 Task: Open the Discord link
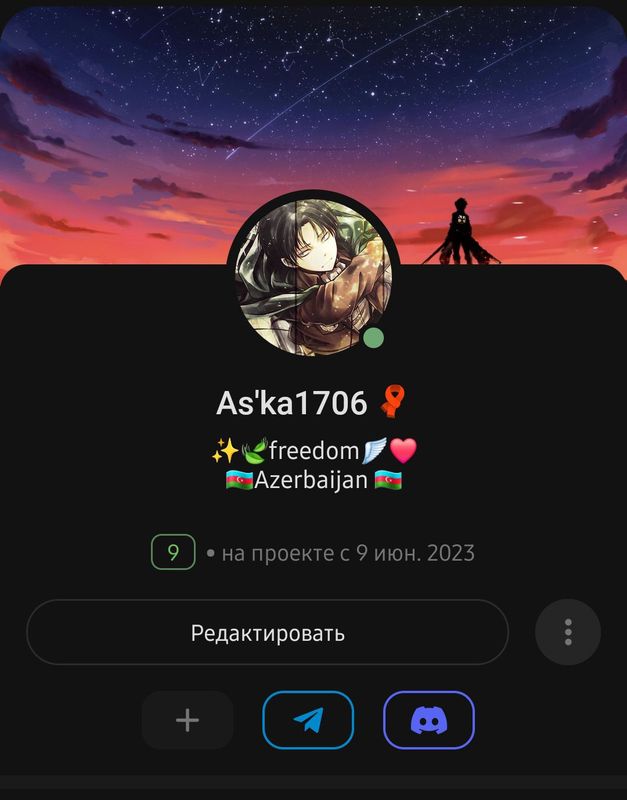pyautogui.click(x=429, y=720)
